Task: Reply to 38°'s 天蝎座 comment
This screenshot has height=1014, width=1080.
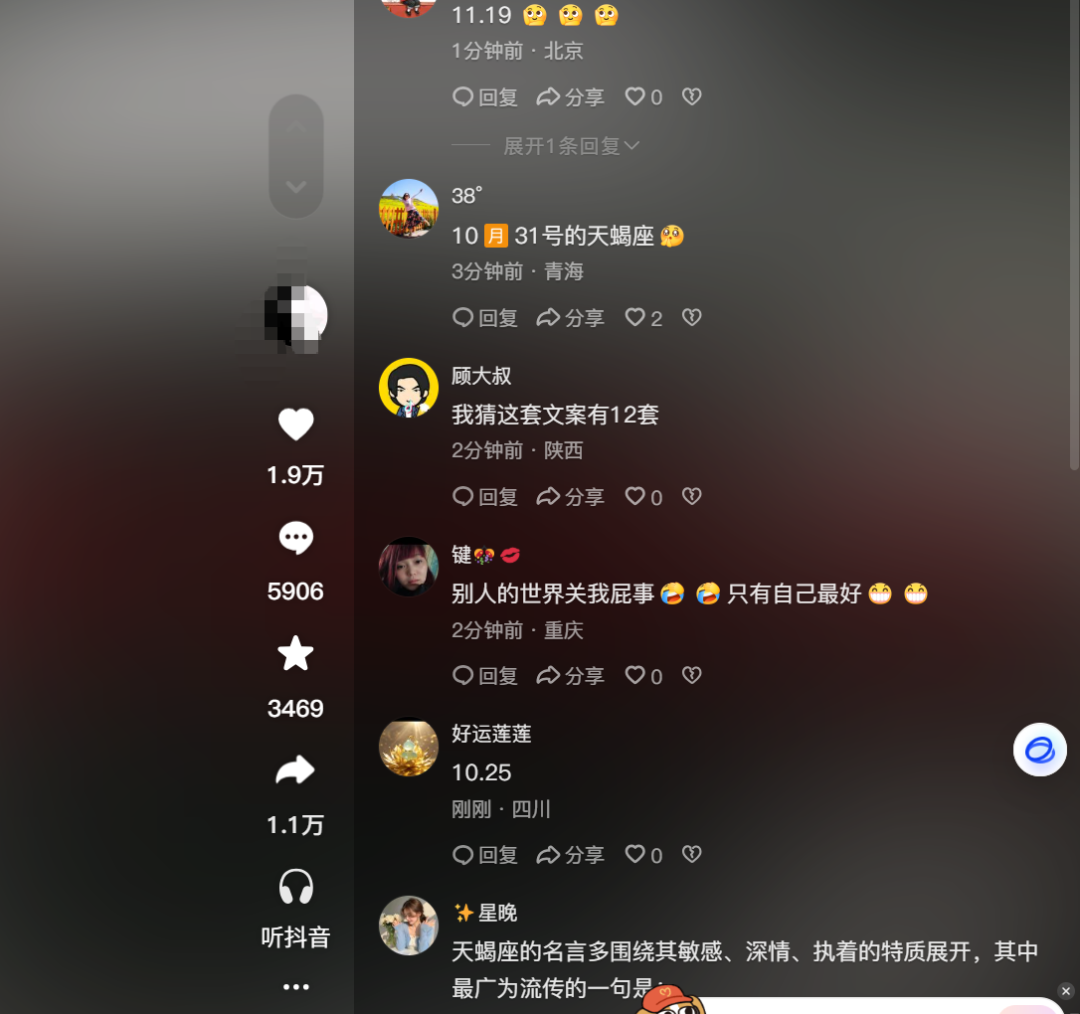Action: [486, 318]
